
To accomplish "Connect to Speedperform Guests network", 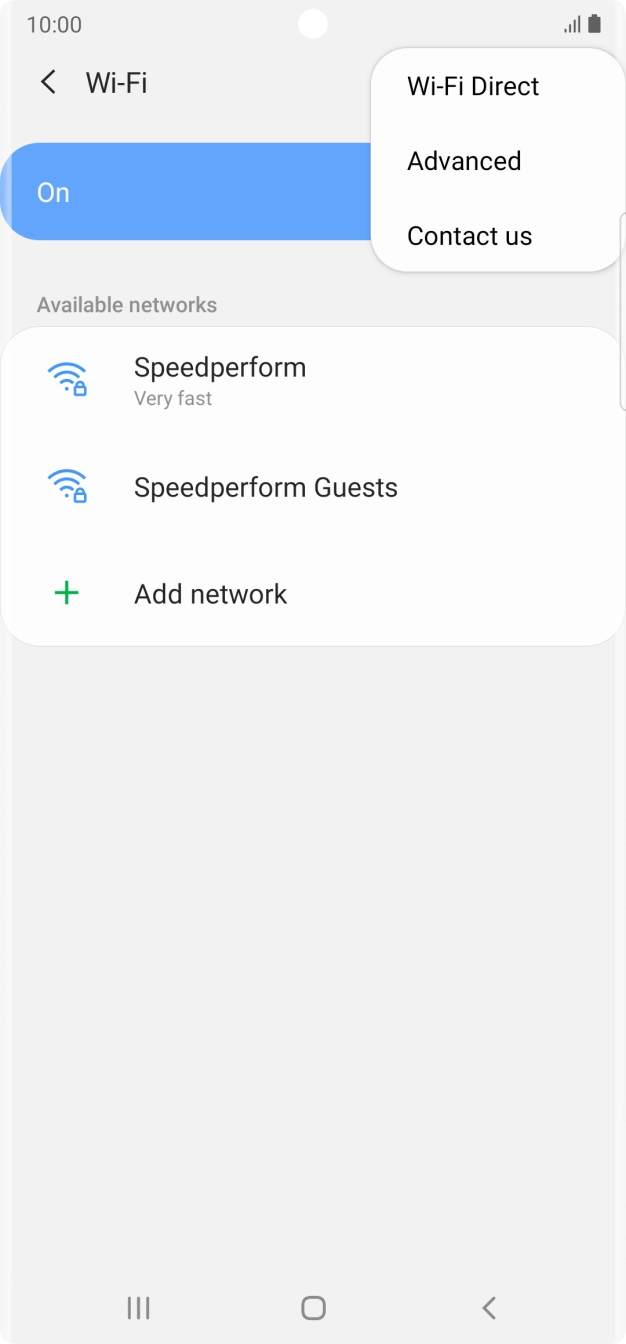I will pyautogui.click(x=265, y=488).
